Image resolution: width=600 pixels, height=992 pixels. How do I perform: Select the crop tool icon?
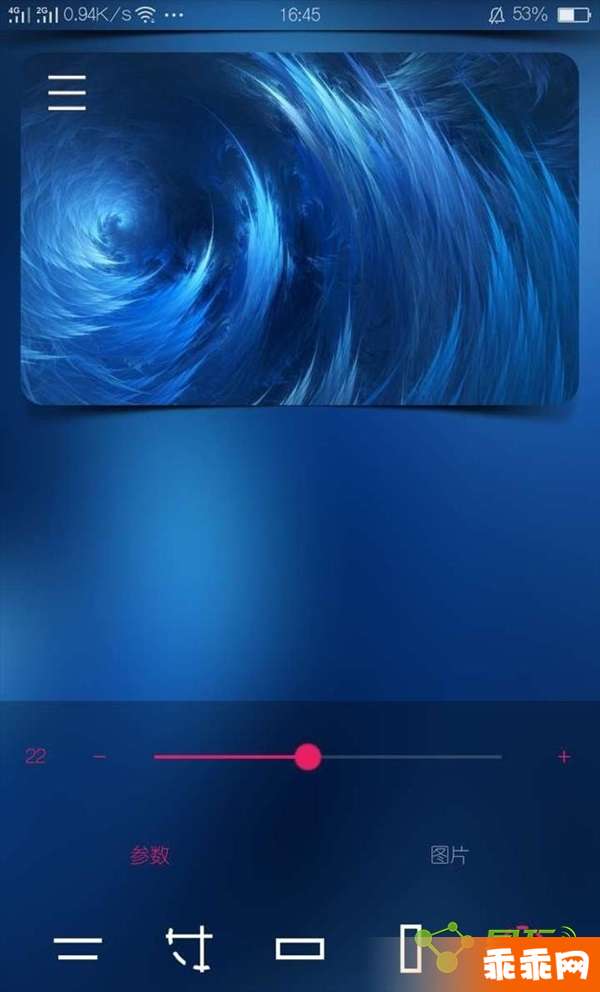pyautogui.click(x=190, y=949)
